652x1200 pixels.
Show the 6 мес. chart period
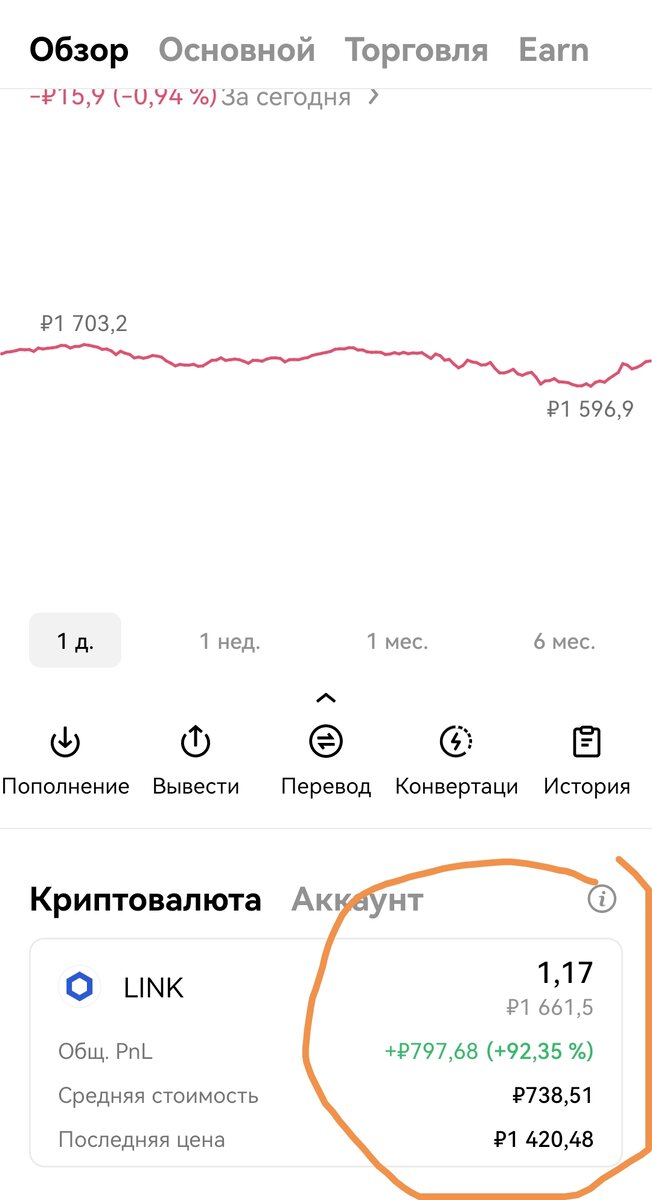tap(564, 641)
